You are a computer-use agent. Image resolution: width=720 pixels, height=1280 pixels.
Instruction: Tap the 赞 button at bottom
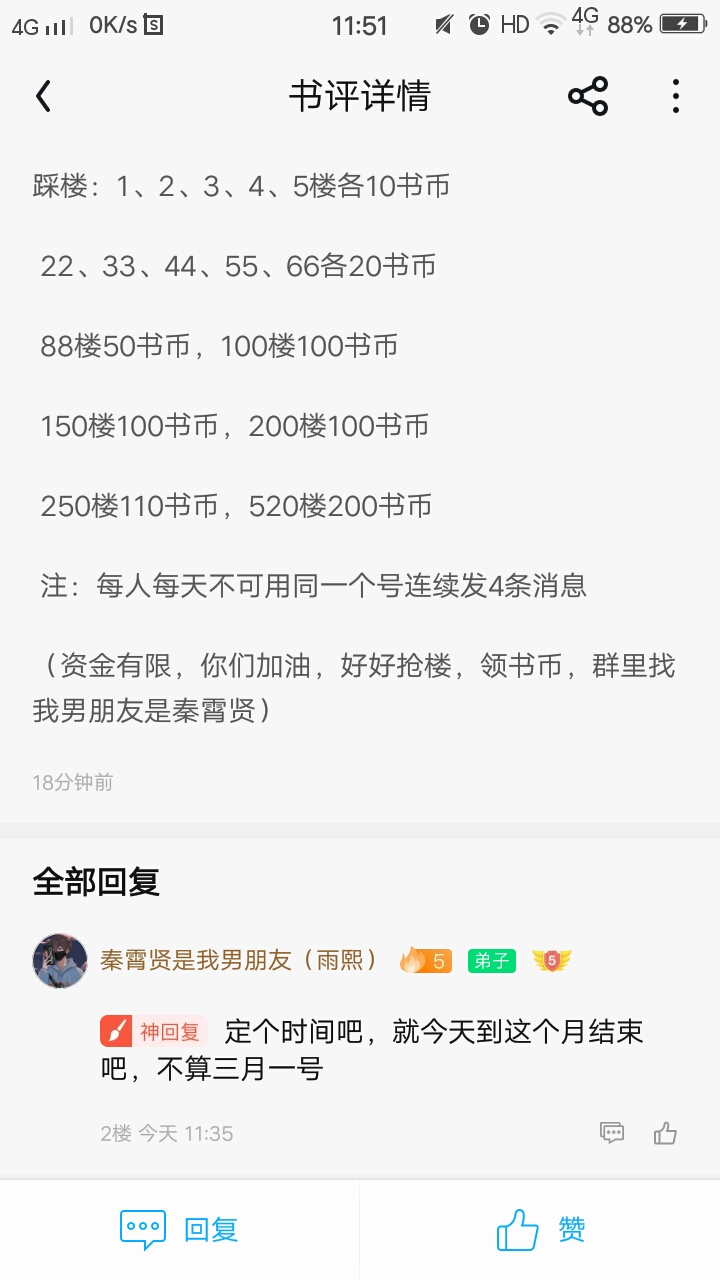click(540, 1229)
